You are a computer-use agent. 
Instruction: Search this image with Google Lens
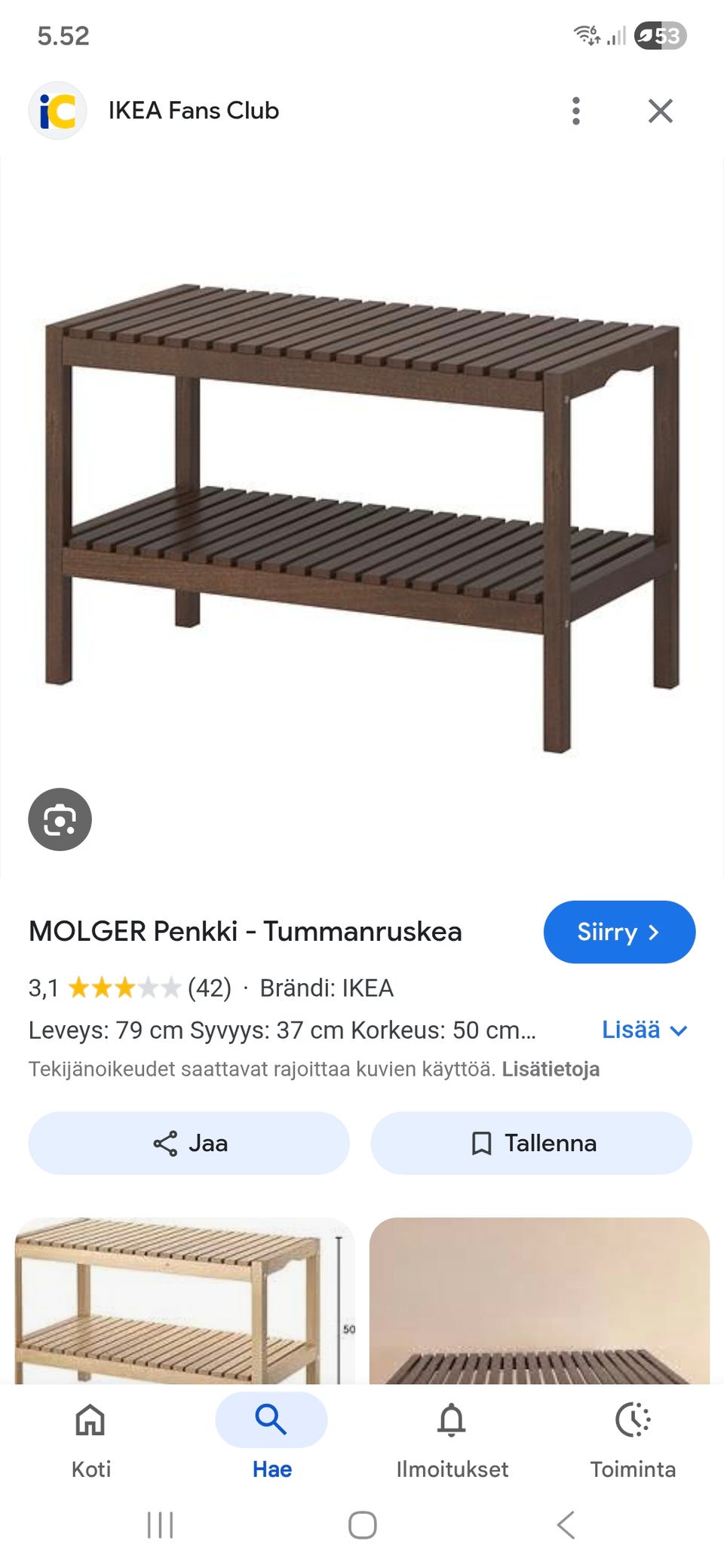60,819
